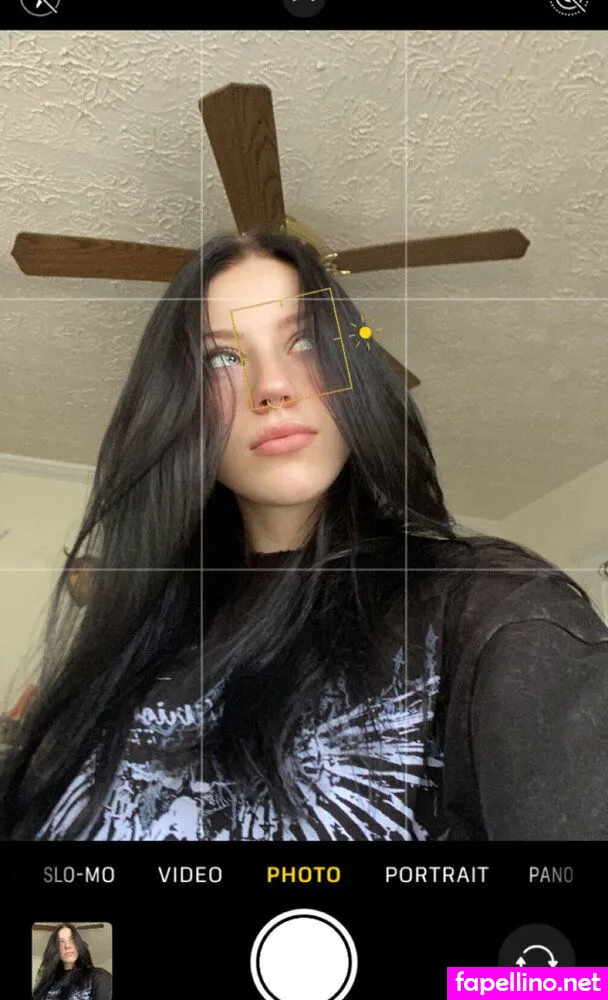
Task: Switch to VIDEO mode
Action: point(190,875)
